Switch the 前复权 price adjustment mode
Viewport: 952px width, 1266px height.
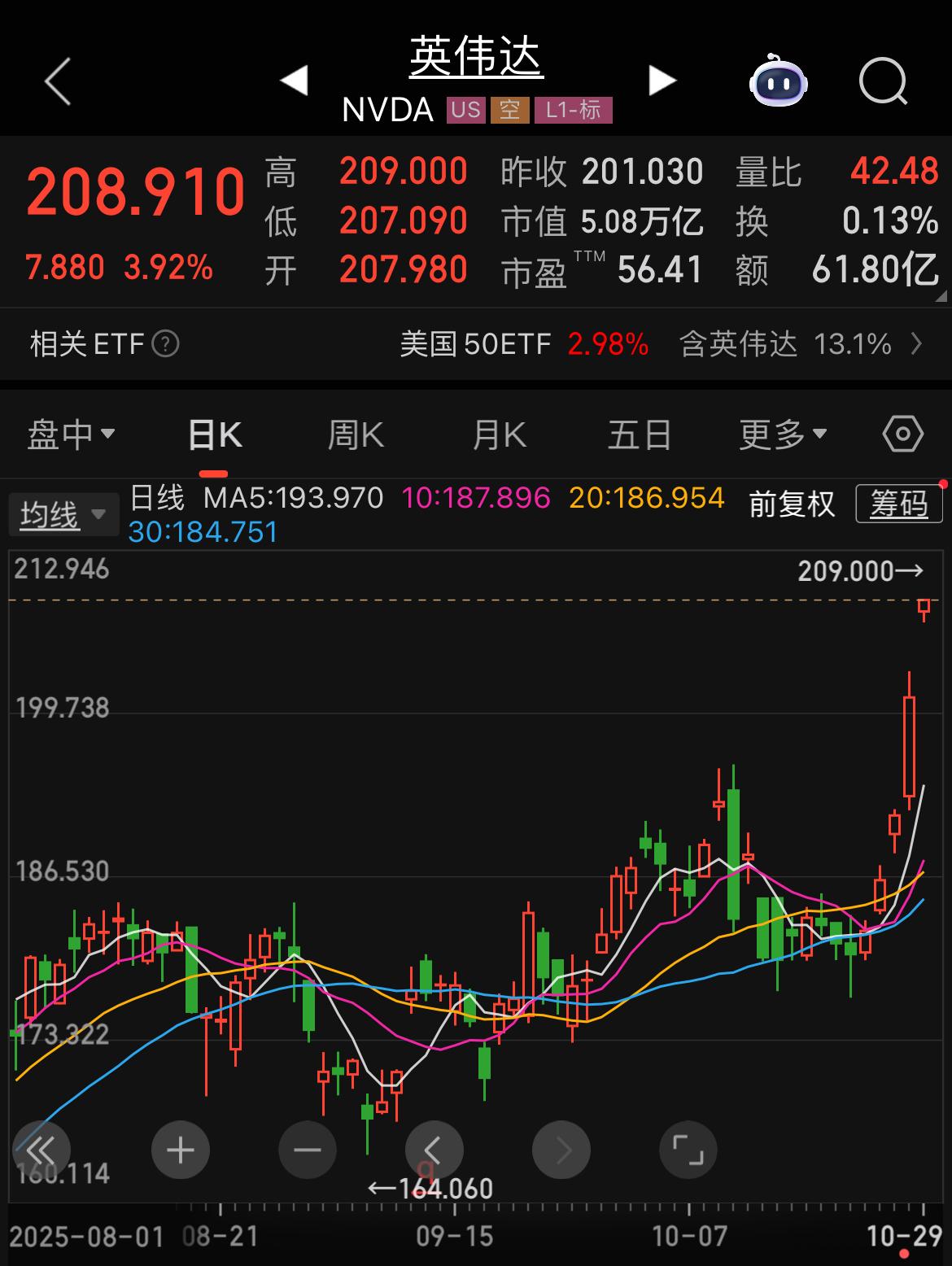[x=790, y=504]
